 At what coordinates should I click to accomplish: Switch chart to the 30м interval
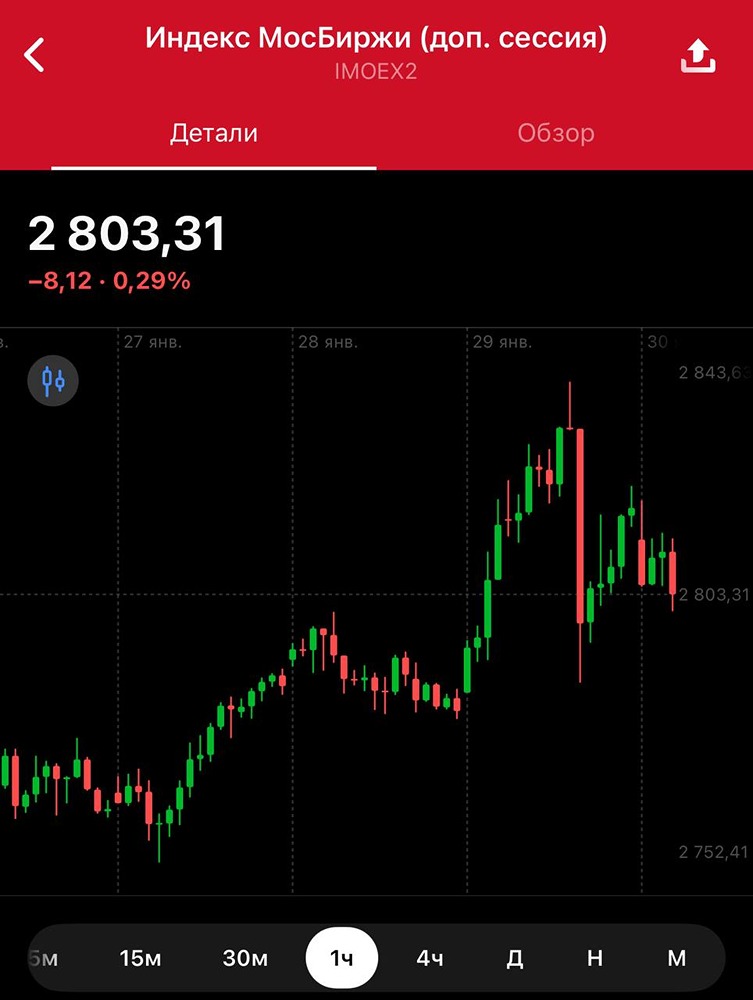[245, 958]
